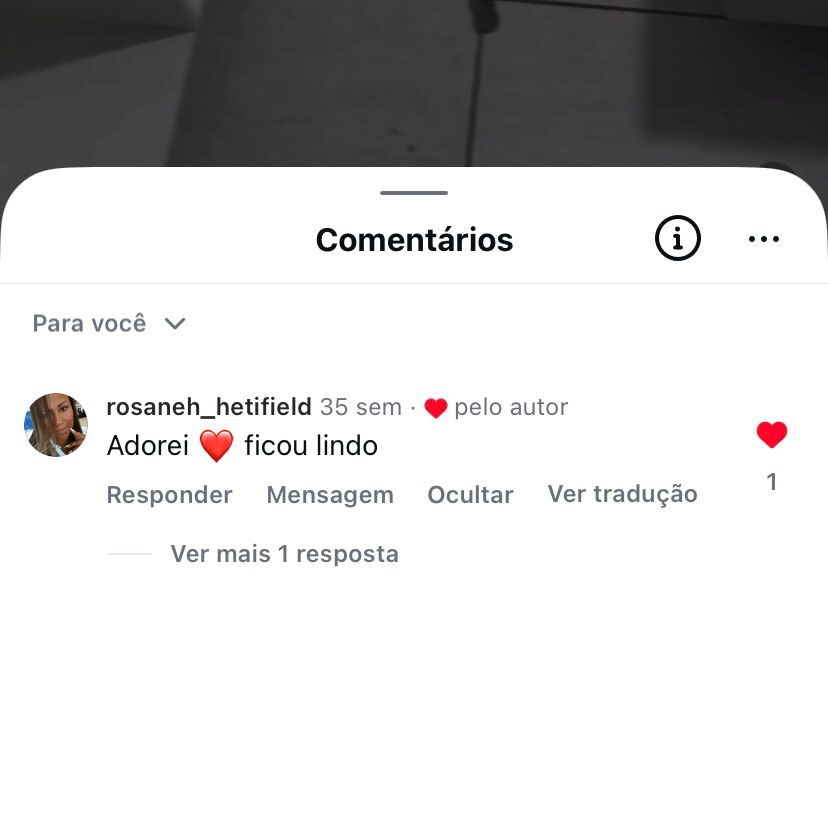Open the three-dot overflow menu
The height and width of the screenshot is (830, 828).
click(x=763, y=239)
